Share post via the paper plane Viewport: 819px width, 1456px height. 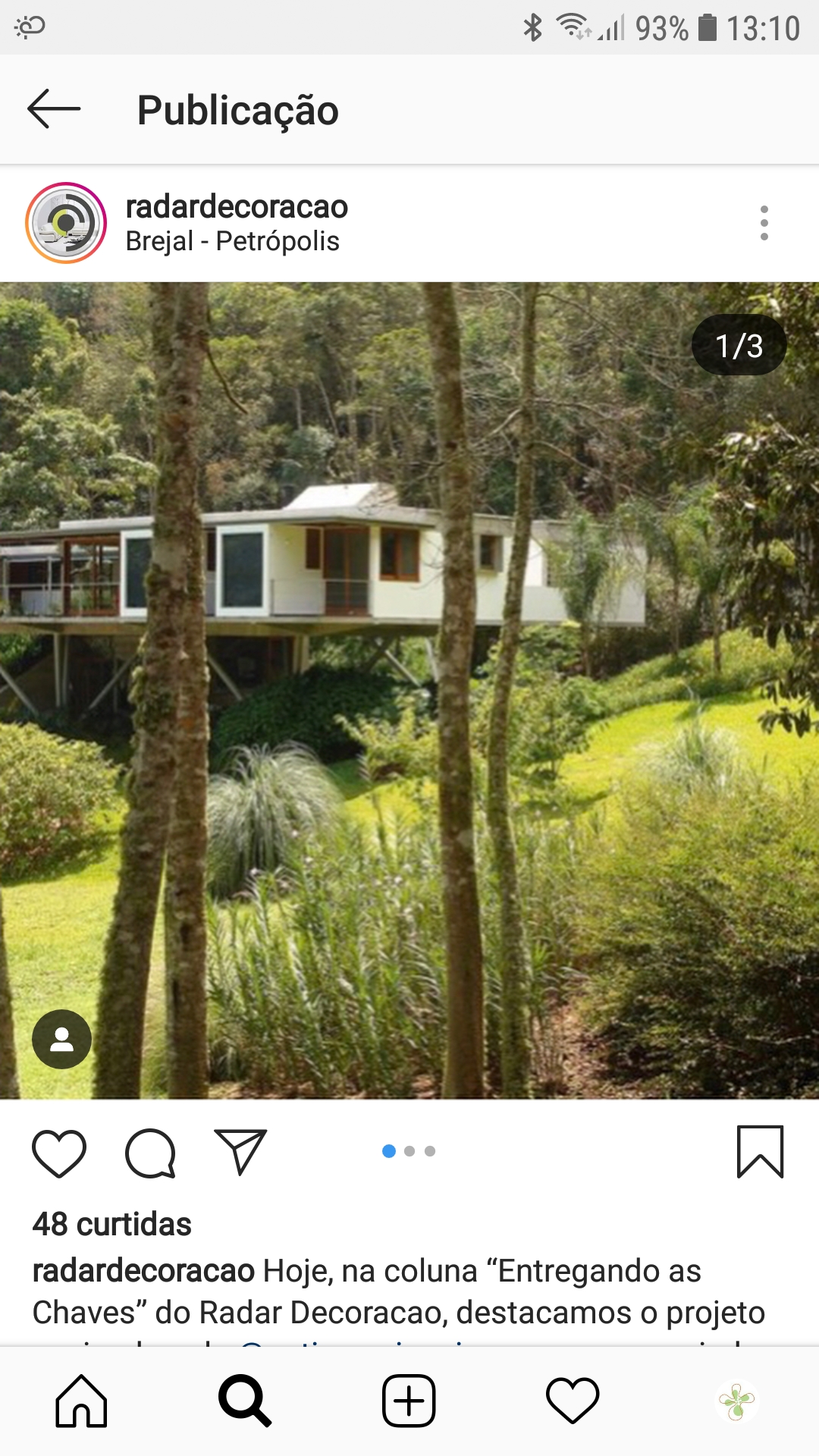pyautogui.click(x=240, y=1152)
